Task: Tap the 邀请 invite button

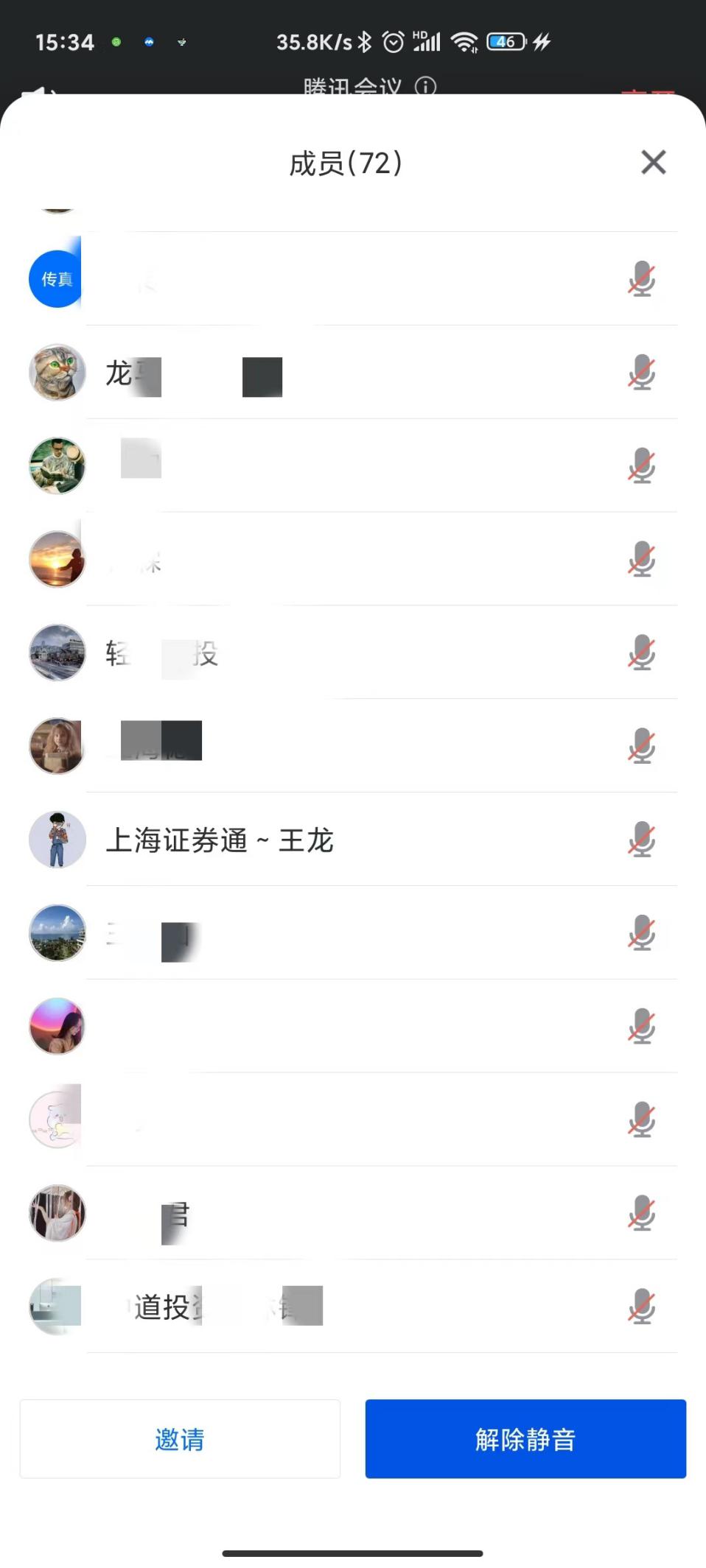Action: point(180,1438)
